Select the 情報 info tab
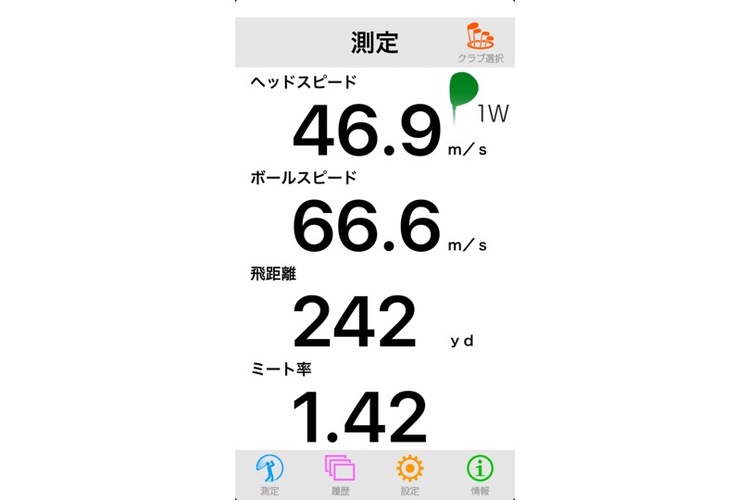This screenshot has width=750, height=500. click(481, 473)
